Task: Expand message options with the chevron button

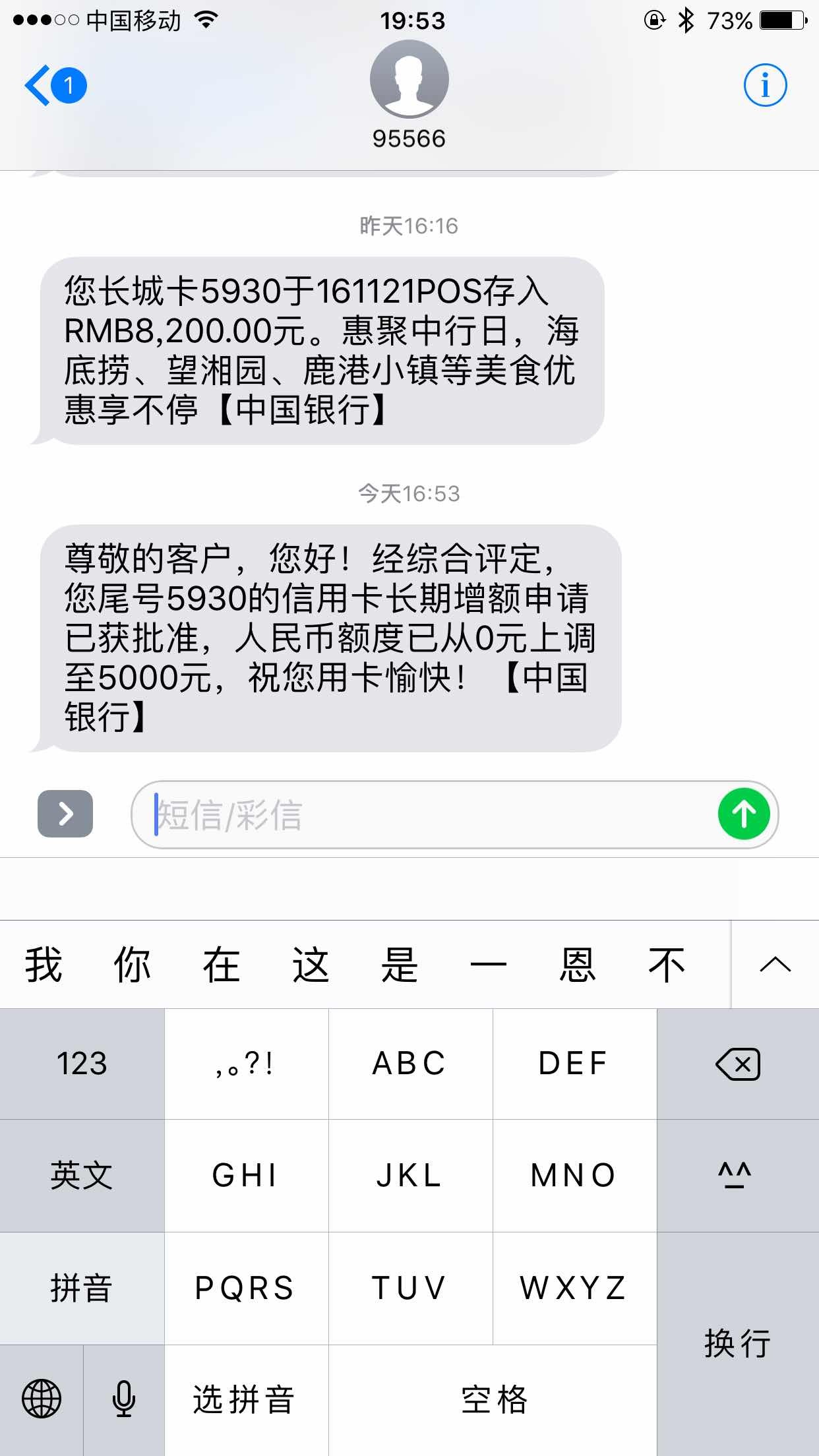Action: 65,814
